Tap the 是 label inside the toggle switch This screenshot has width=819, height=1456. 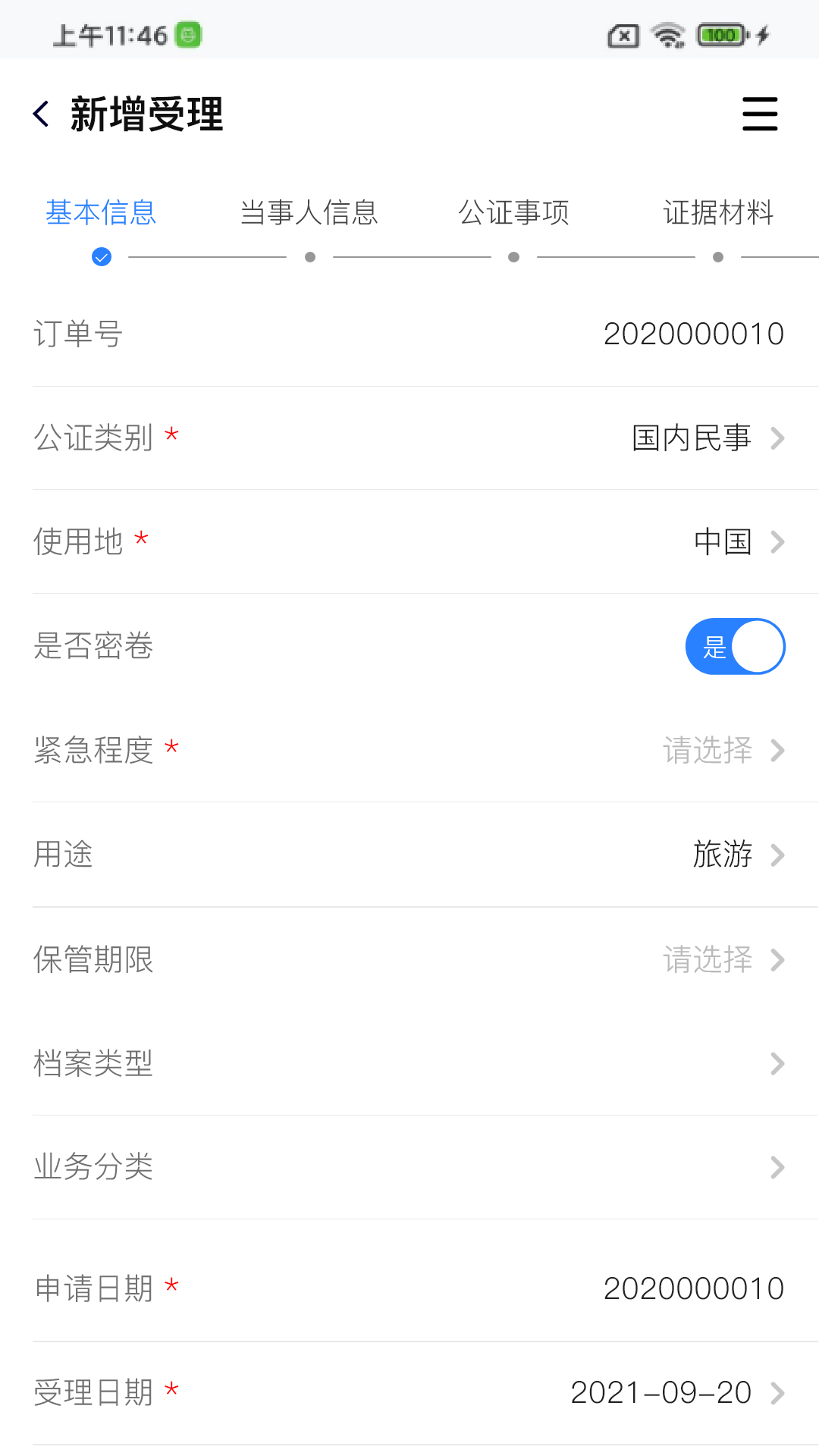714,647
